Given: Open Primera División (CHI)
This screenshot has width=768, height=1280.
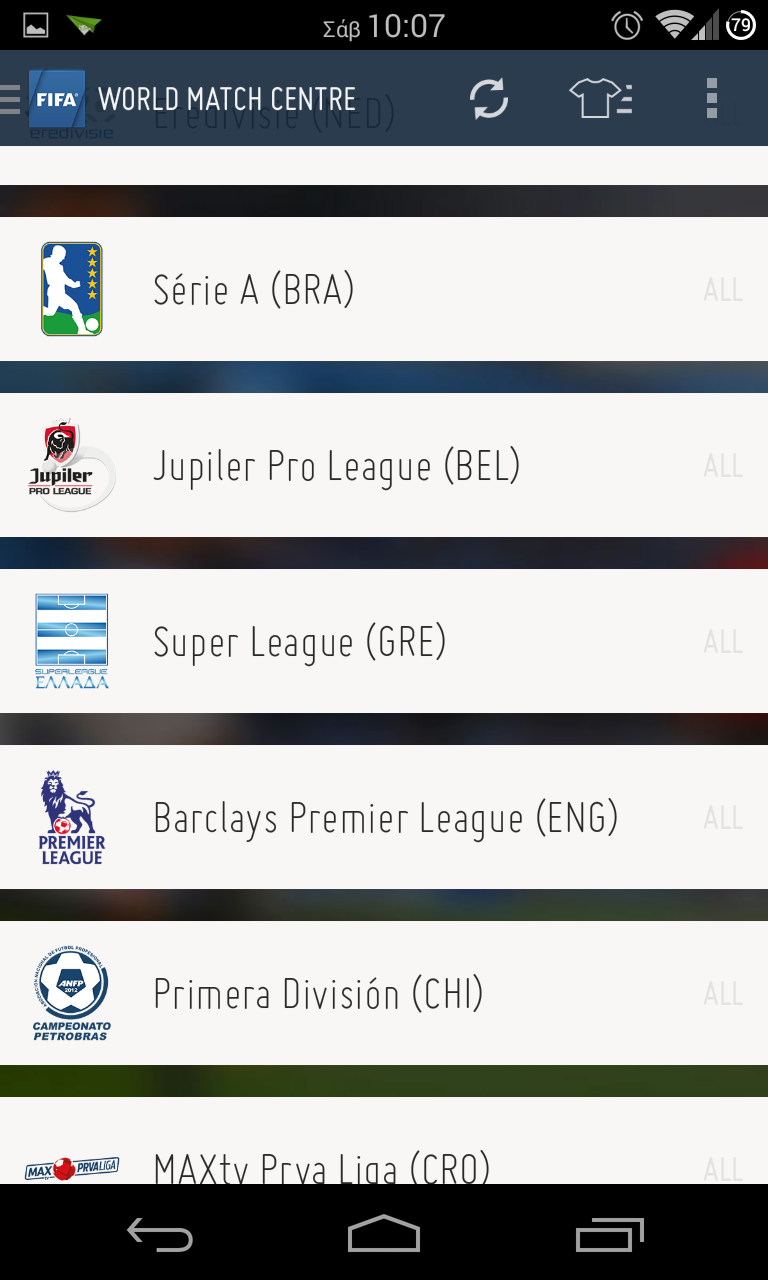Looking at the screenshot, I should click(x=384, y=993).
